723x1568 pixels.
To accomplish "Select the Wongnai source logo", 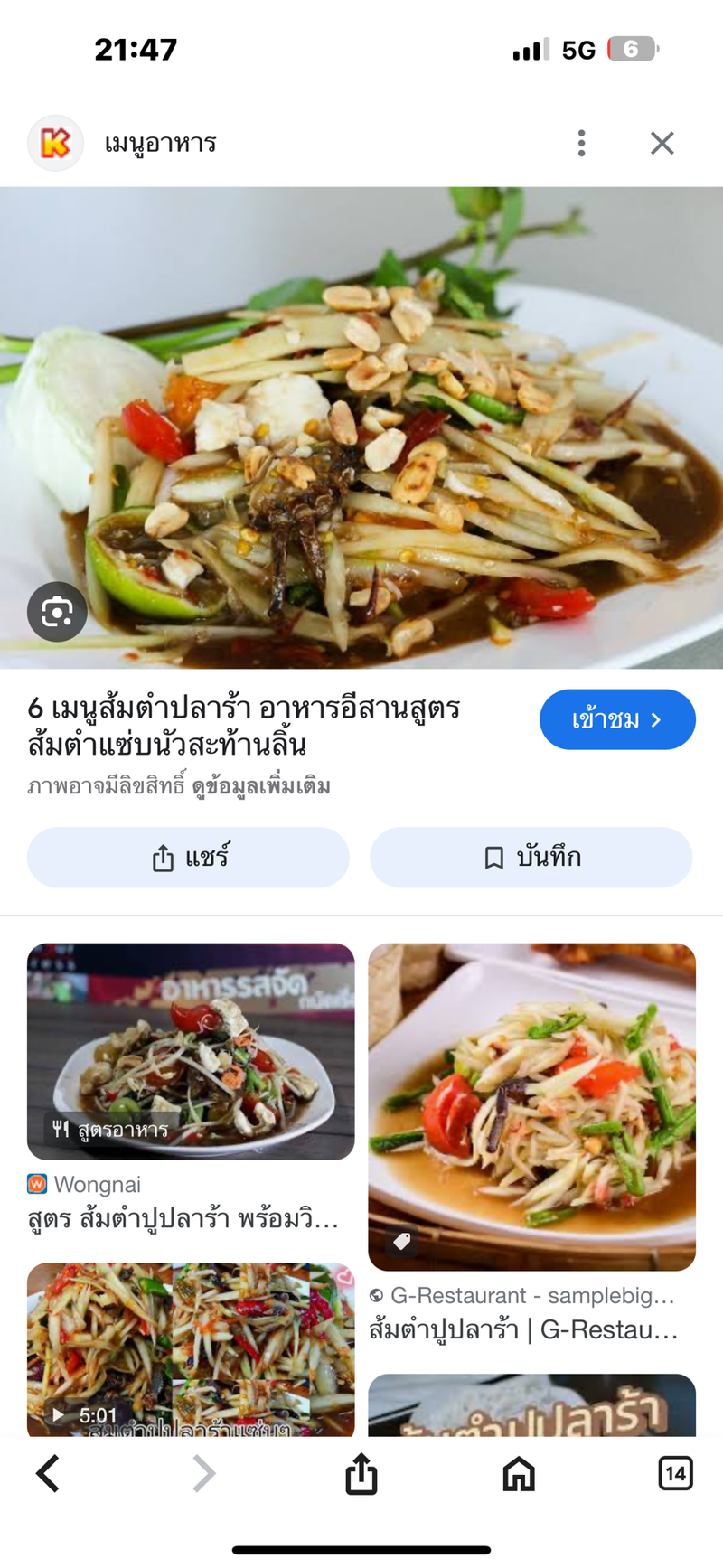I will pos(35,1184).
